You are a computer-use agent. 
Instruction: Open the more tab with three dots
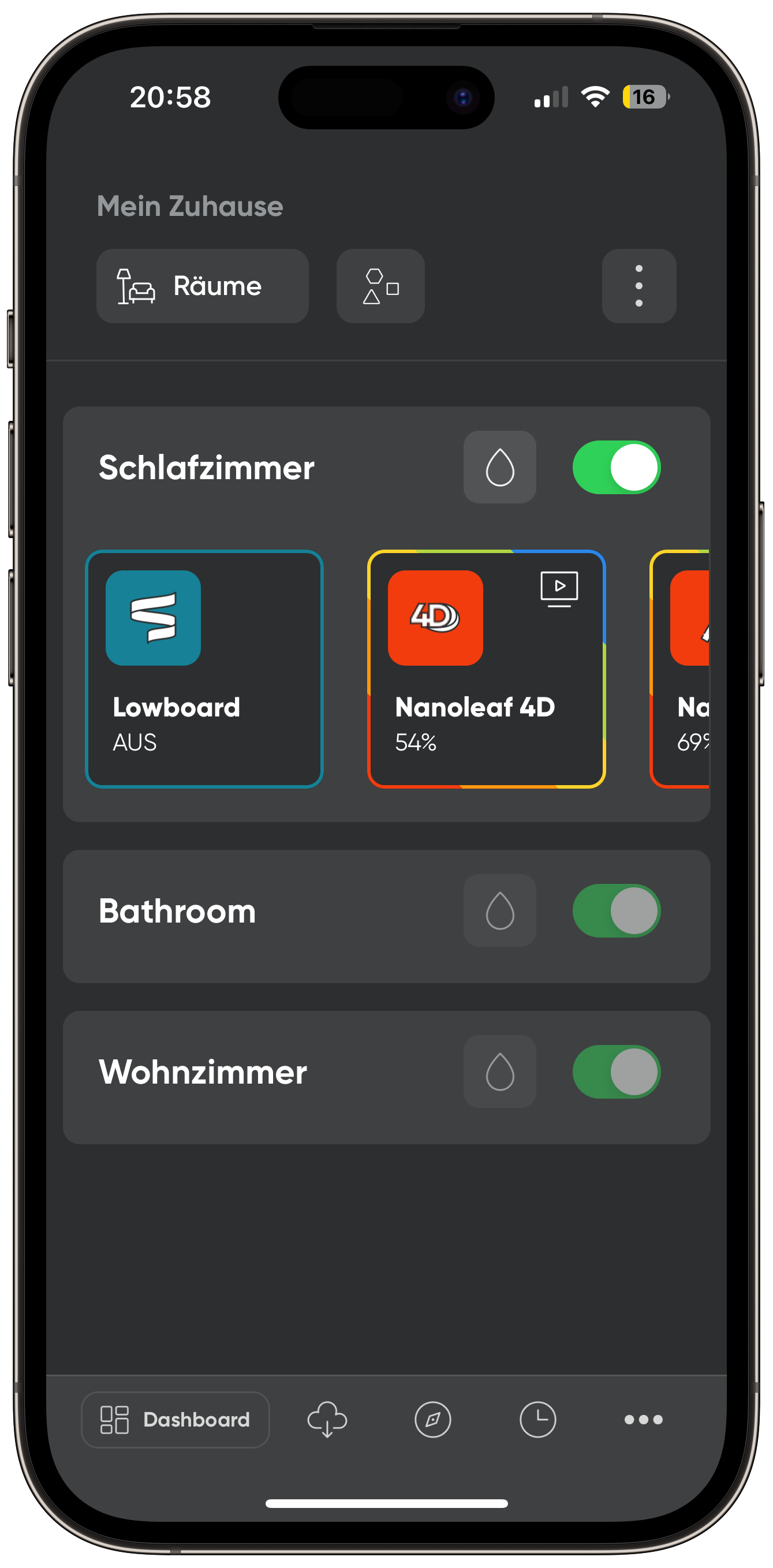coord(643,1420)
